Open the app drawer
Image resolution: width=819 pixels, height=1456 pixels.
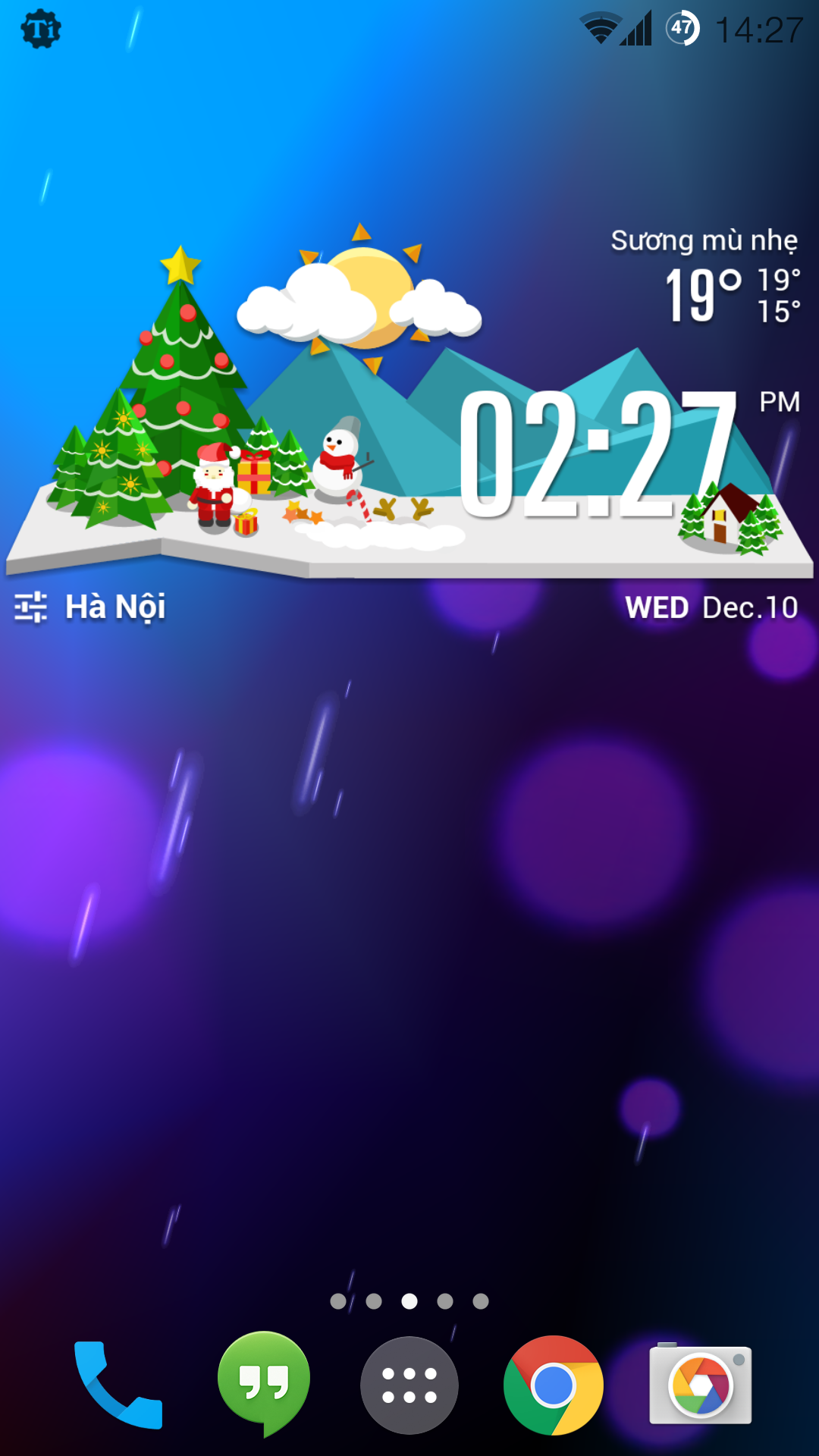409,1385
